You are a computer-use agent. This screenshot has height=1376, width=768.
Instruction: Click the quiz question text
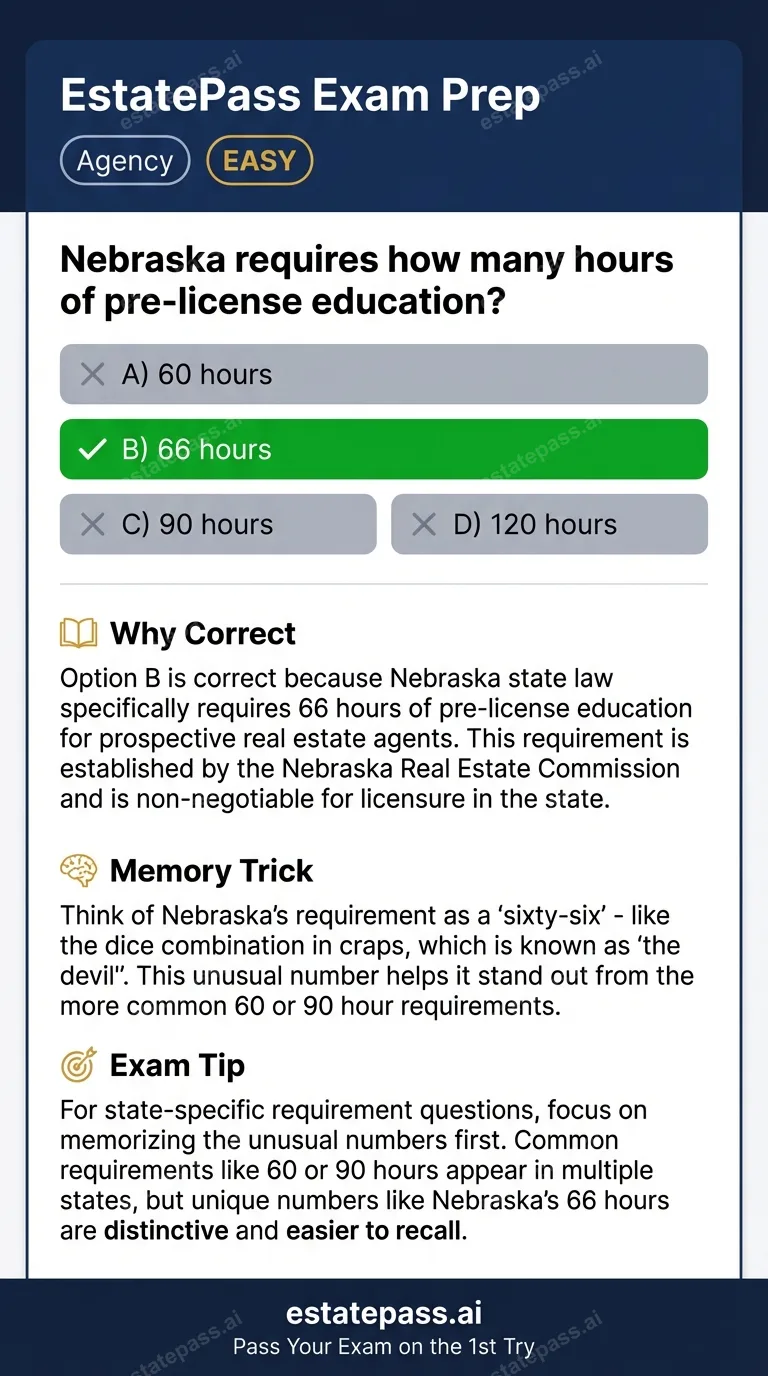(367, 279)
